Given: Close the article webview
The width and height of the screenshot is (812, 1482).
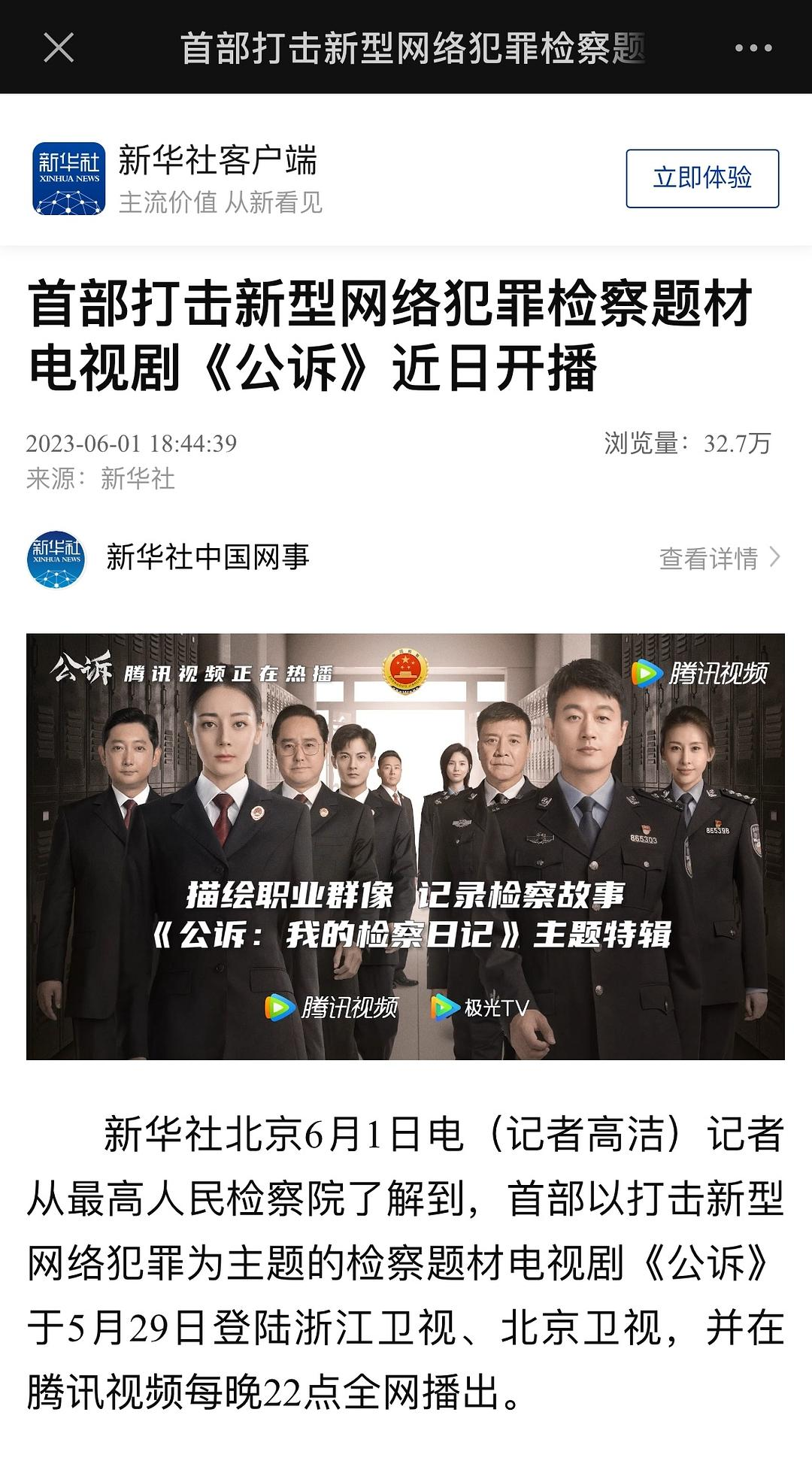Looking at the screenshot, I should (59, 48).
